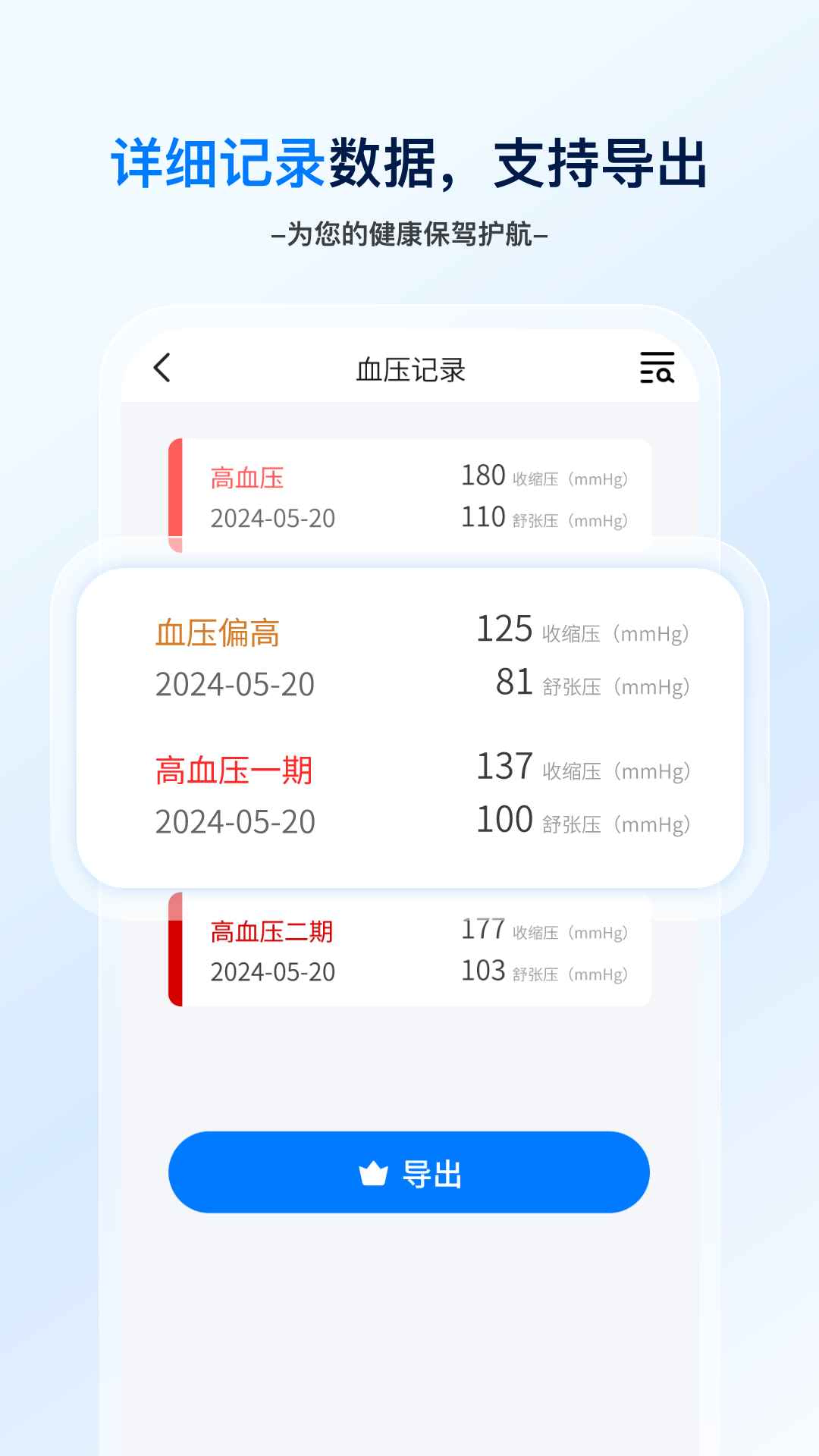Tap the 103 舒张压 value on 高血压二期
819x1456 pixels.
tap(482, 972)
